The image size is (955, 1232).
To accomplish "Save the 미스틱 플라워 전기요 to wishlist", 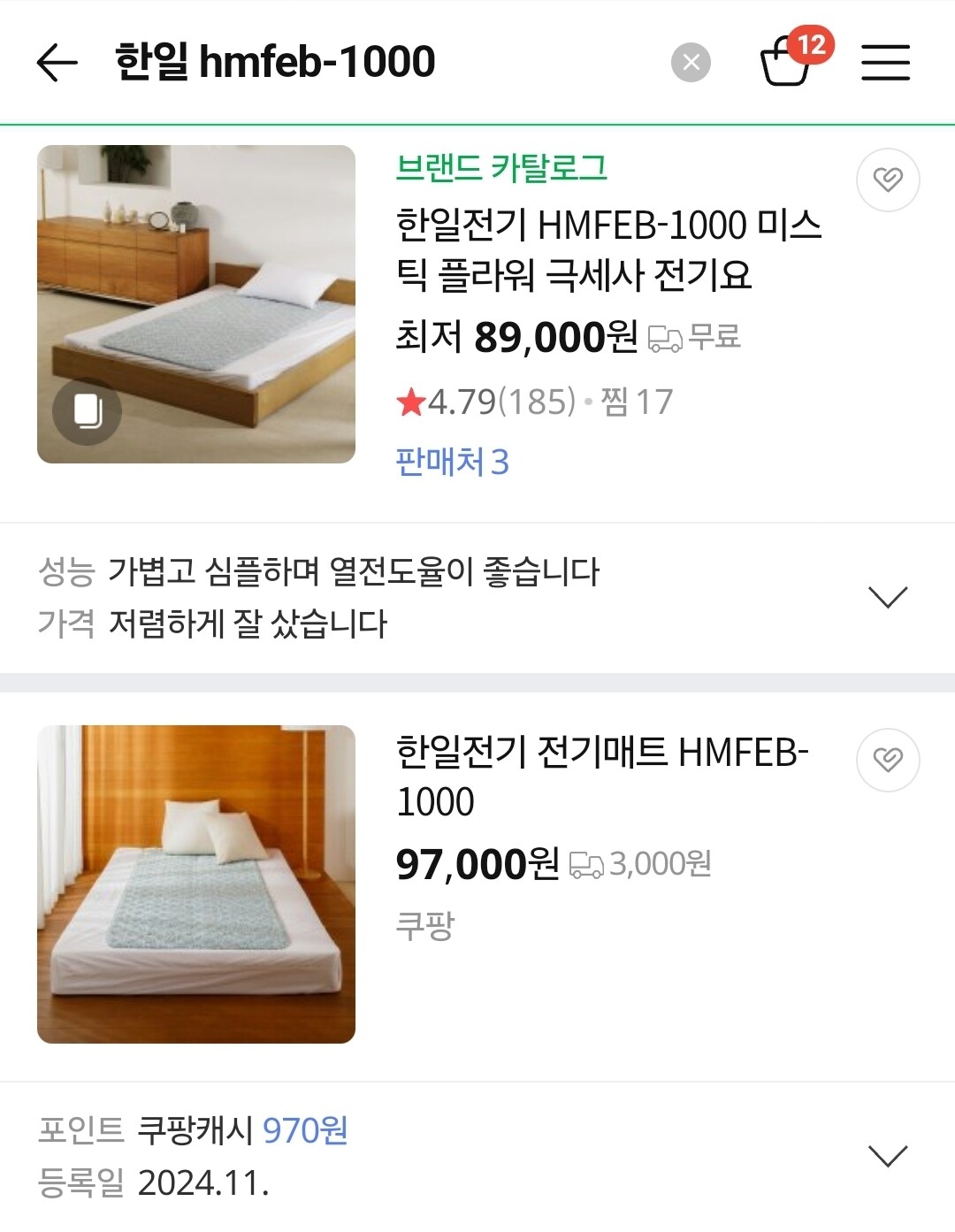I will coord(888,180).
